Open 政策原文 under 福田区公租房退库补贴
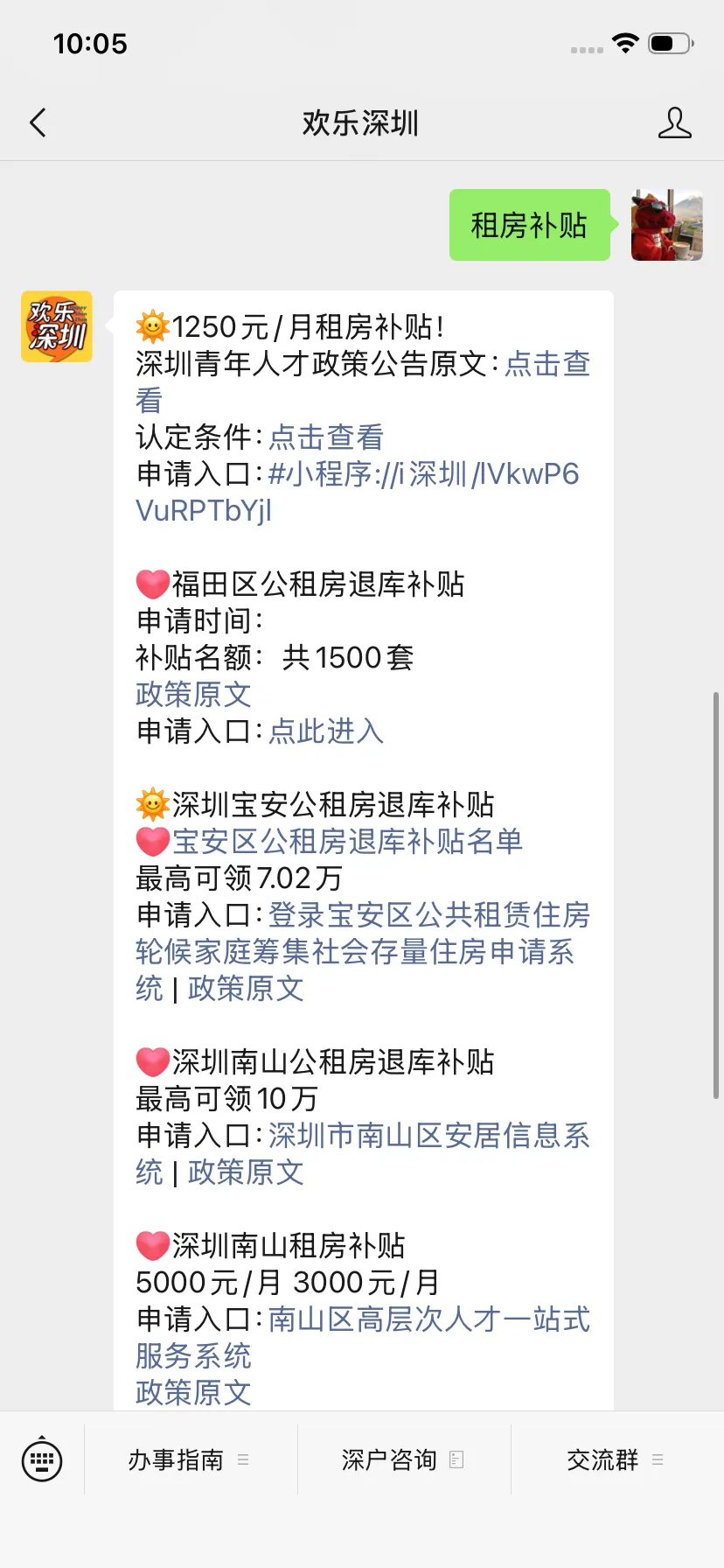This screenshot has height=1568, width=724. tap(193, 694)
